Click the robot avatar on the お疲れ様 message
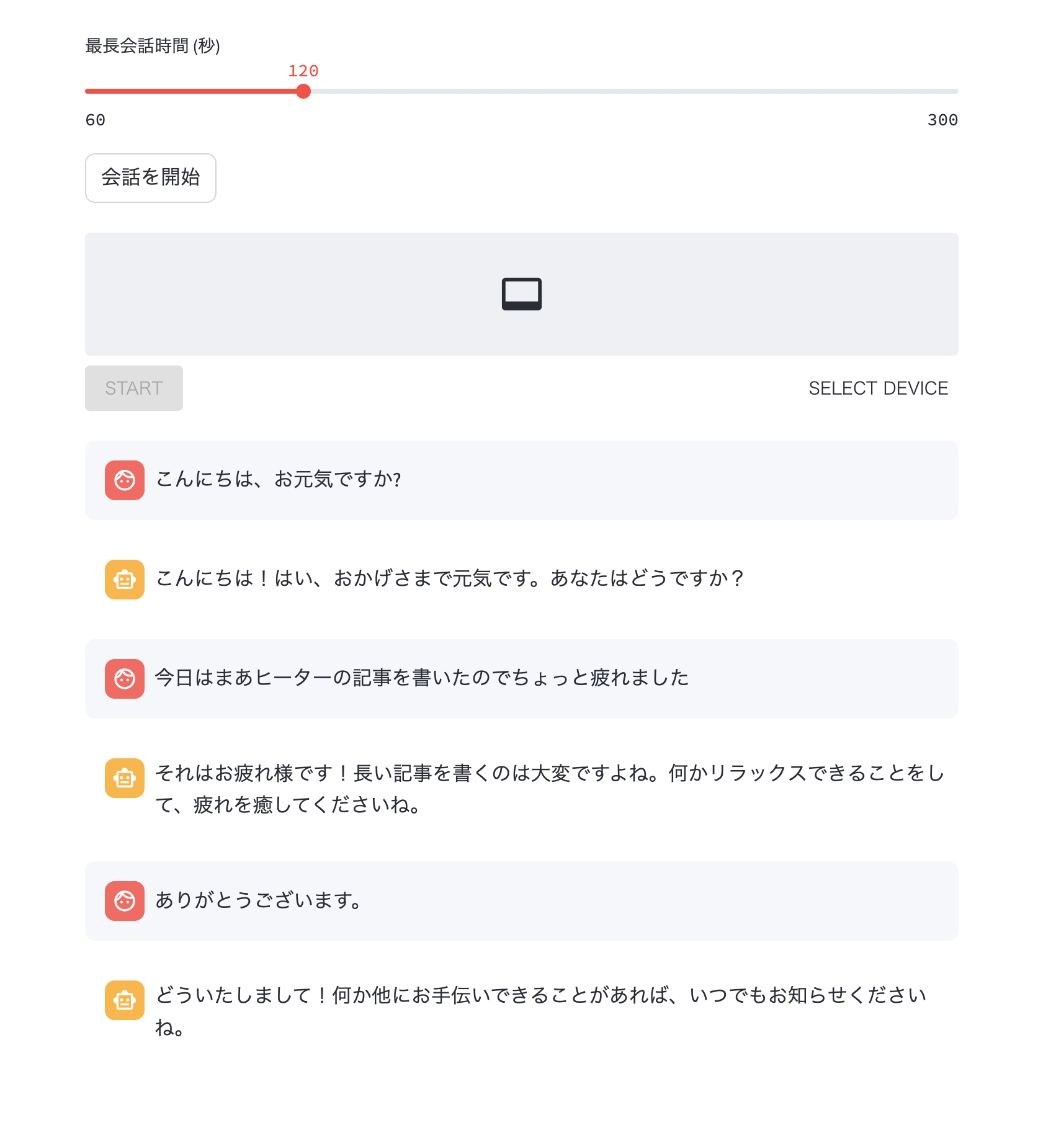Screen dimensions: 1056x1148 [124, 778]
